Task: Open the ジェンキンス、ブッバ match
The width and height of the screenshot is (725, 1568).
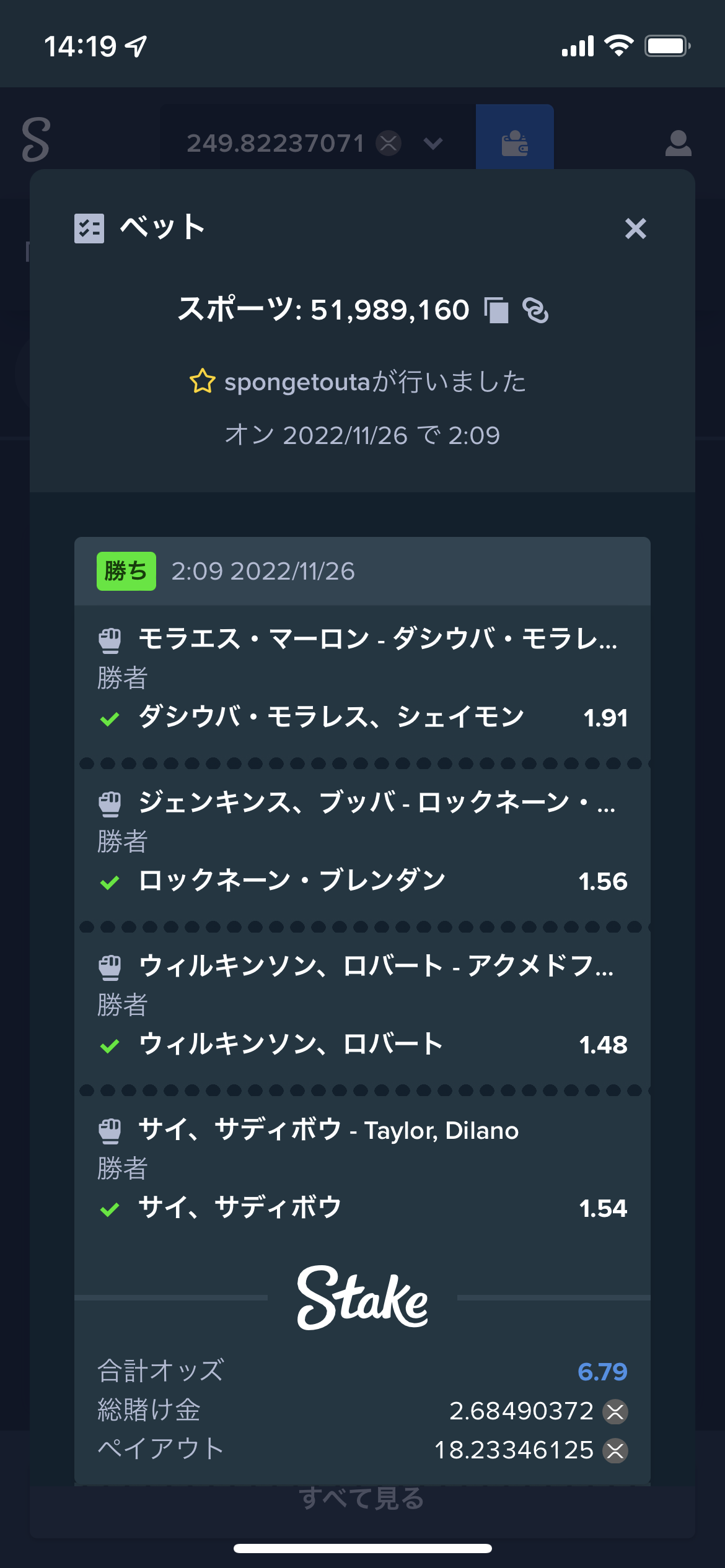Action: [x=377, y=802]
